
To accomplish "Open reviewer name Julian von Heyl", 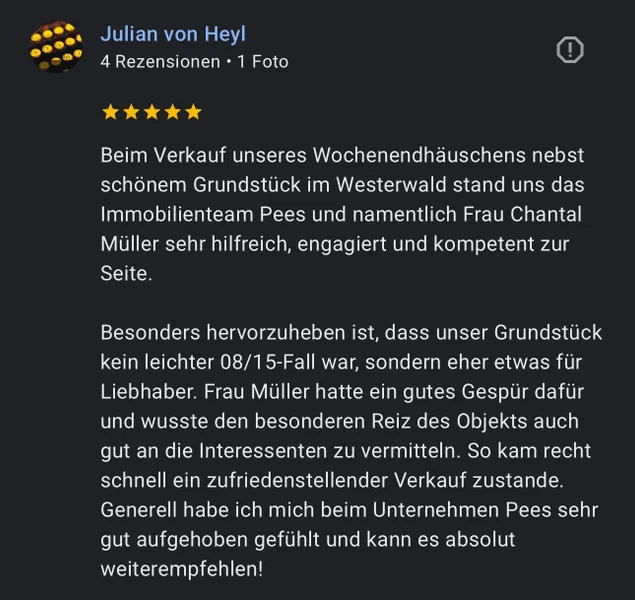I will tap(172, 33).
